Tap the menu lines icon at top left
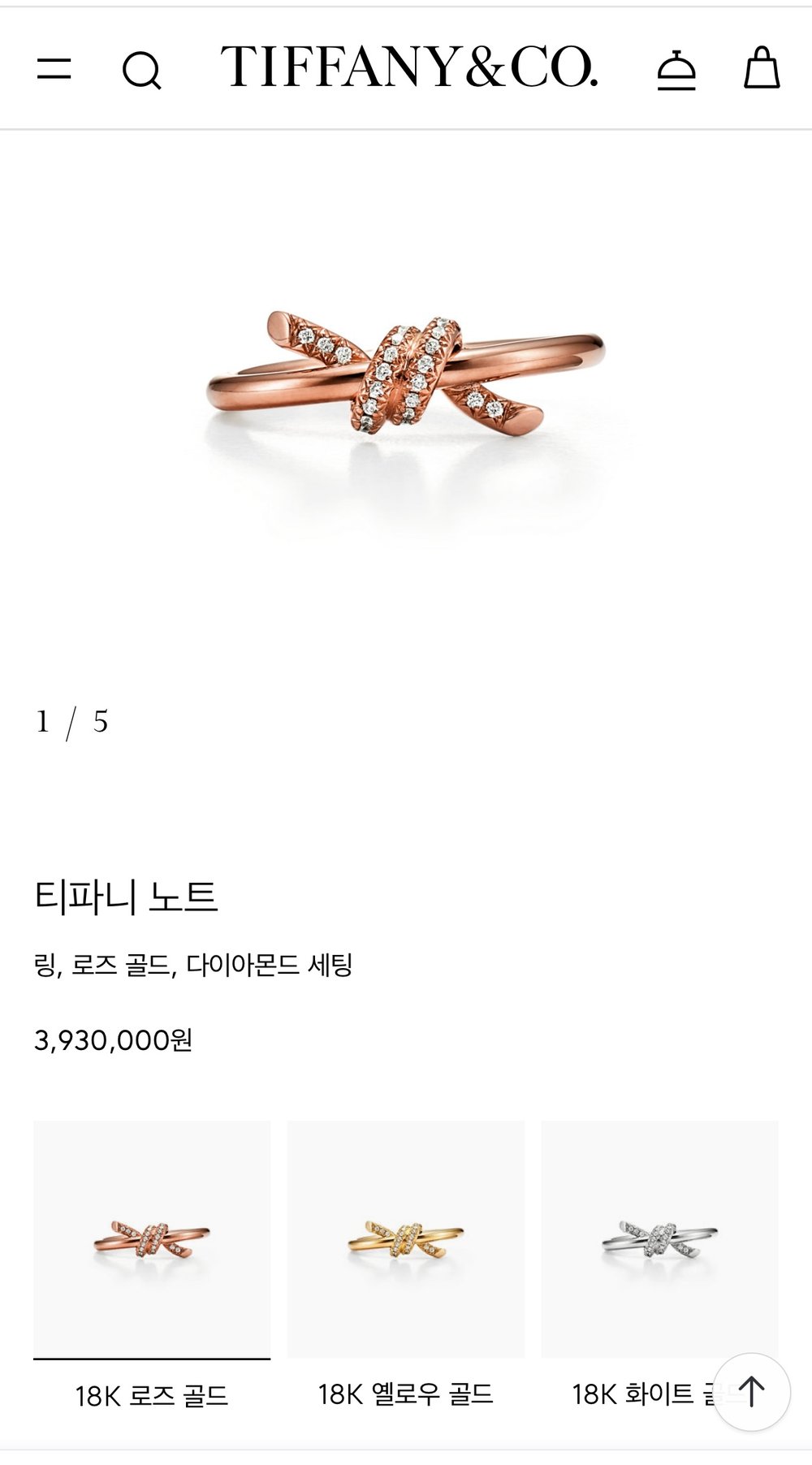The width and height of the screenshot is (812, 1465). (54, 68)
